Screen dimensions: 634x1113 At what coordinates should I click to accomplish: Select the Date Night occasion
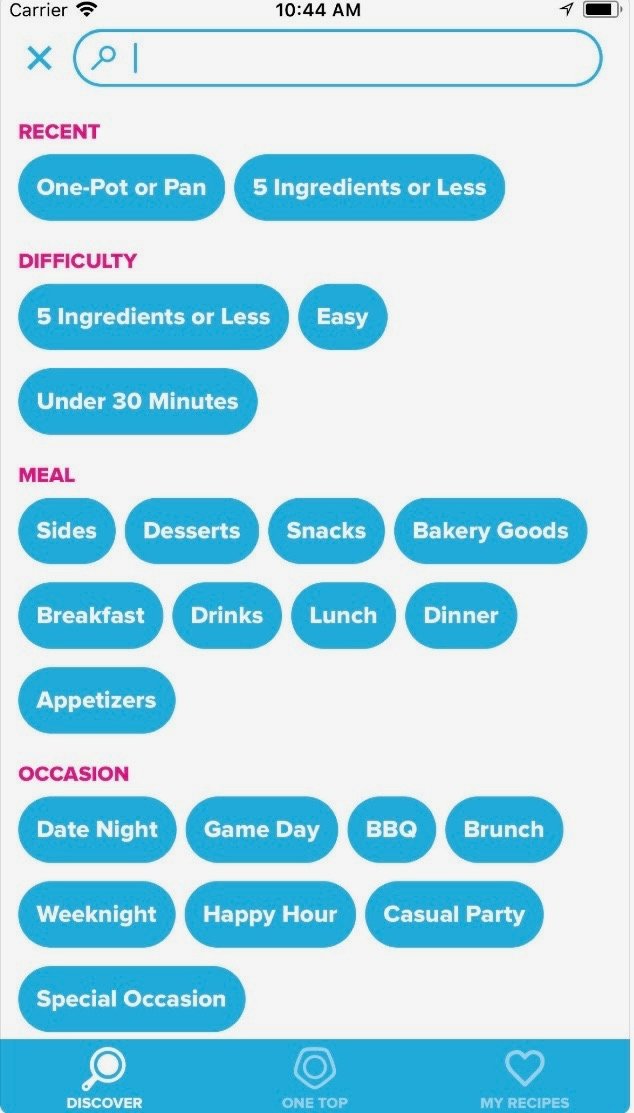pyautogui.click(x=97, y=829)
